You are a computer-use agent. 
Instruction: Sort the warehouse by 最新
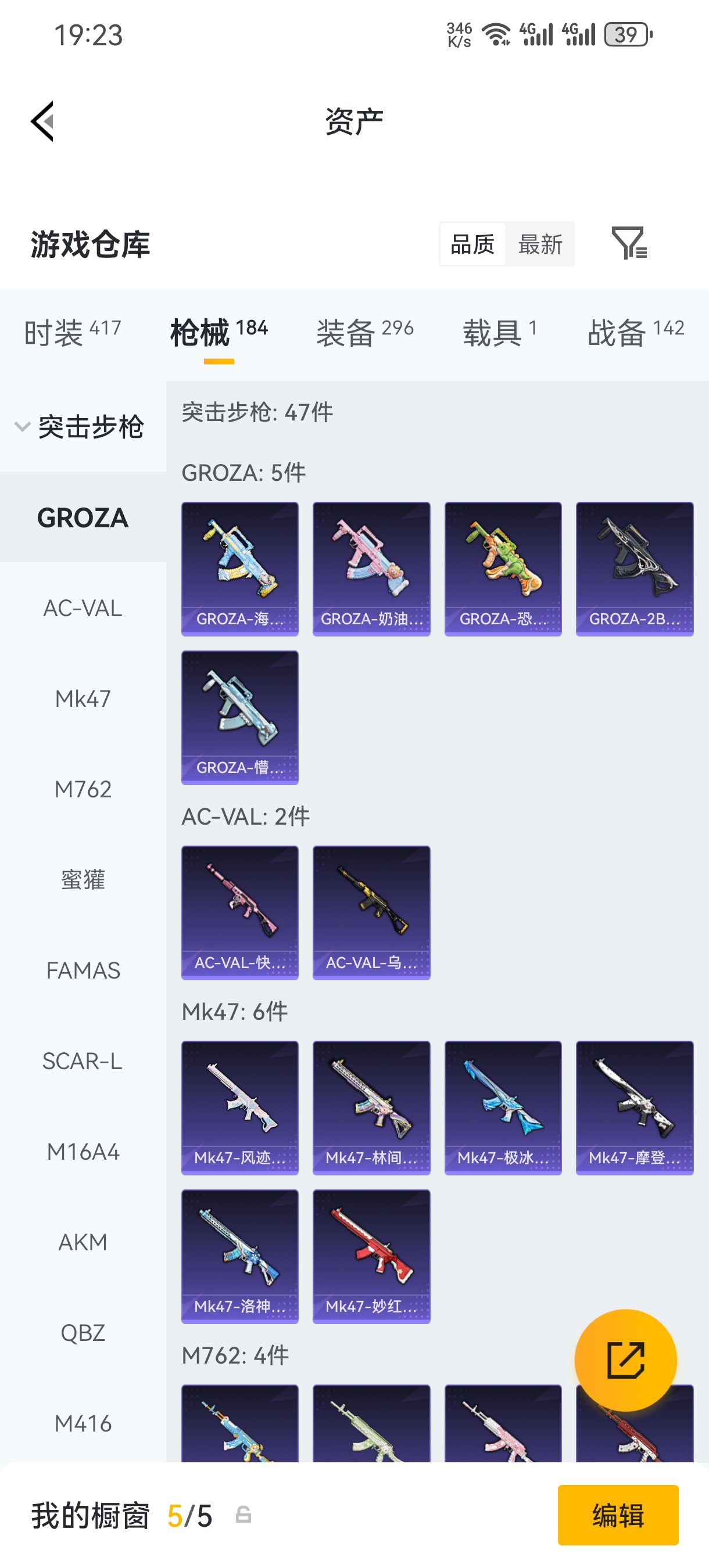click(x=540, y=244)
